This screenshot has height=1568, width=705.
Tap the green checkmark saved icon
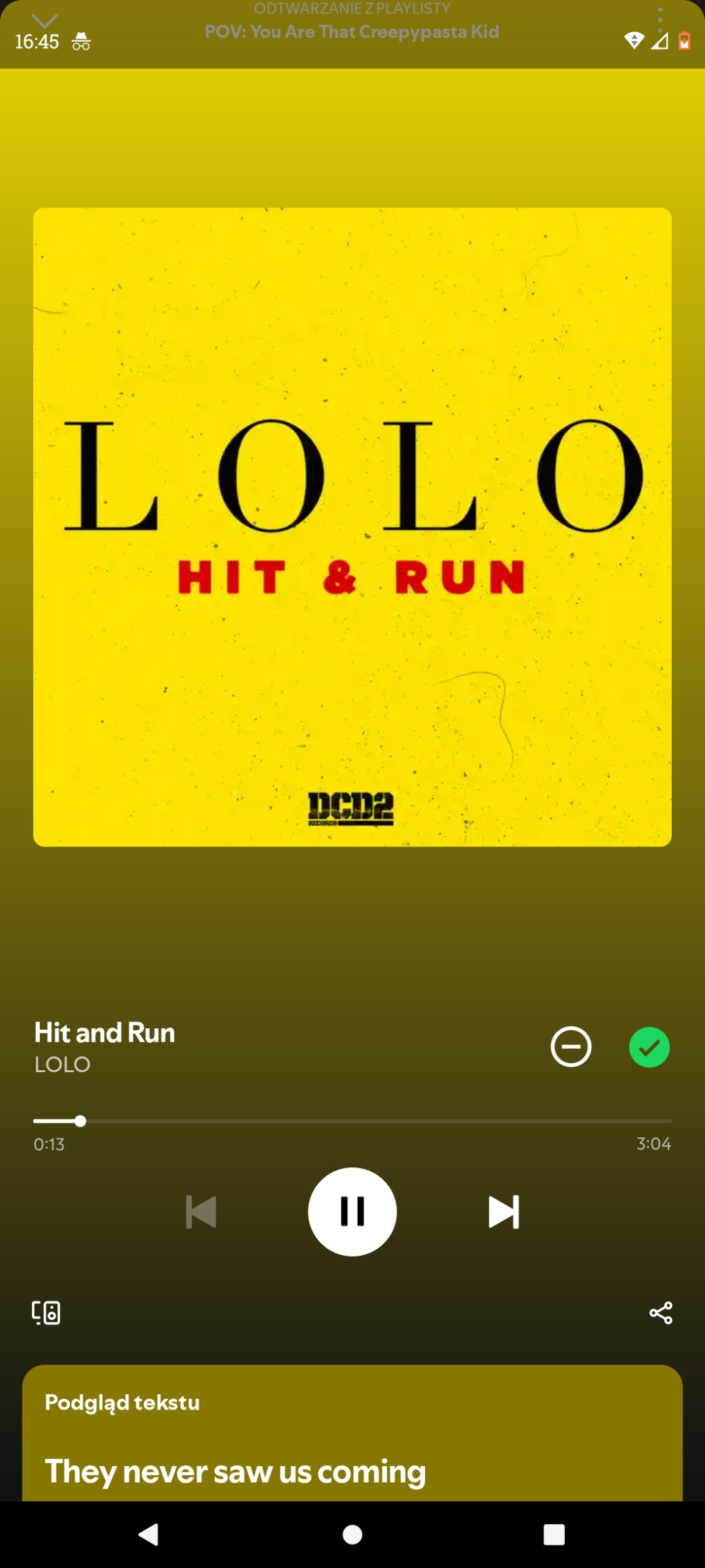pyautogui.click(x=649, y=1047)
